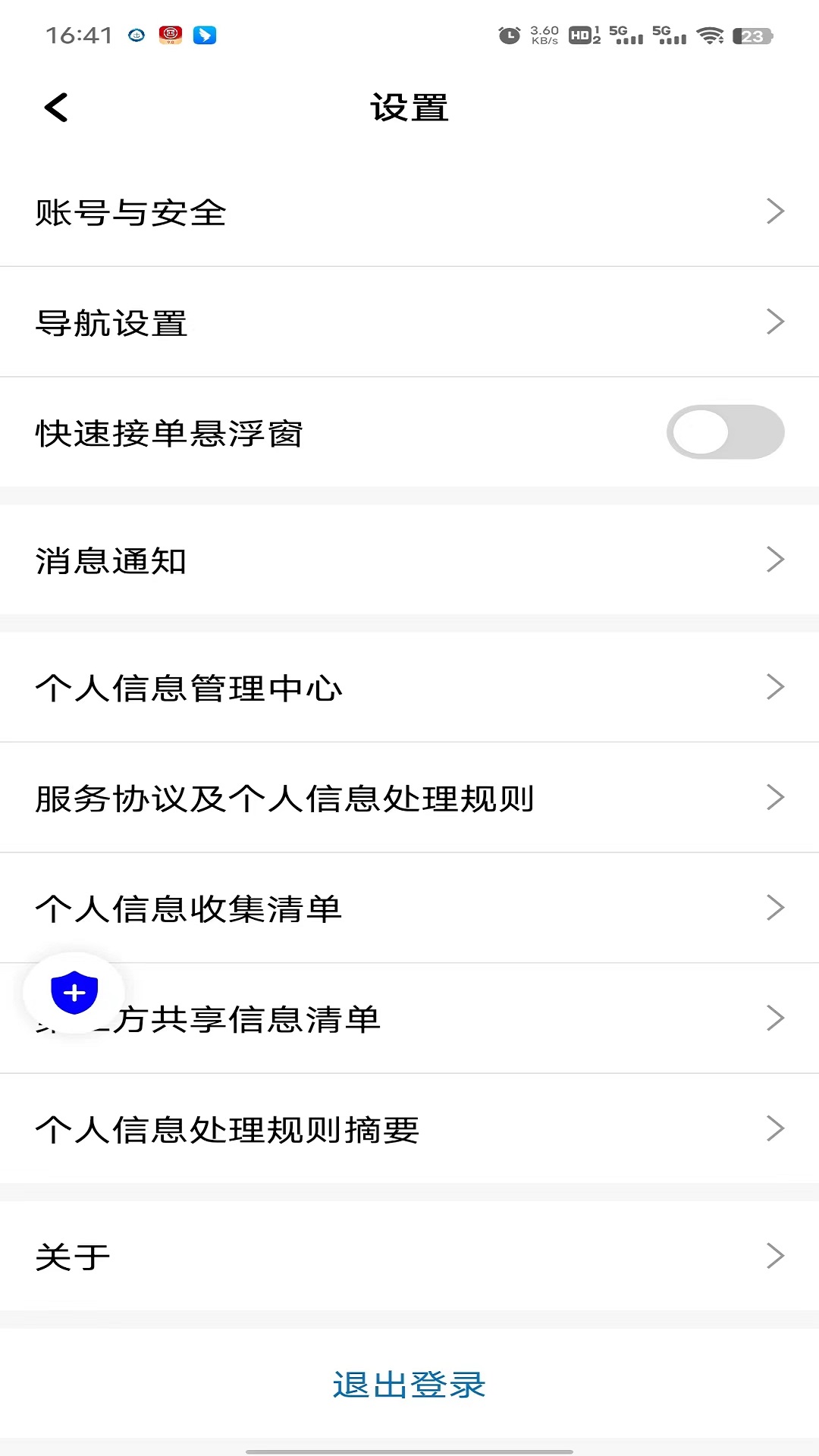Open 消息通知 using the right arrow
Viewport: 819px width, 1456px height.
tap(775, 560)
